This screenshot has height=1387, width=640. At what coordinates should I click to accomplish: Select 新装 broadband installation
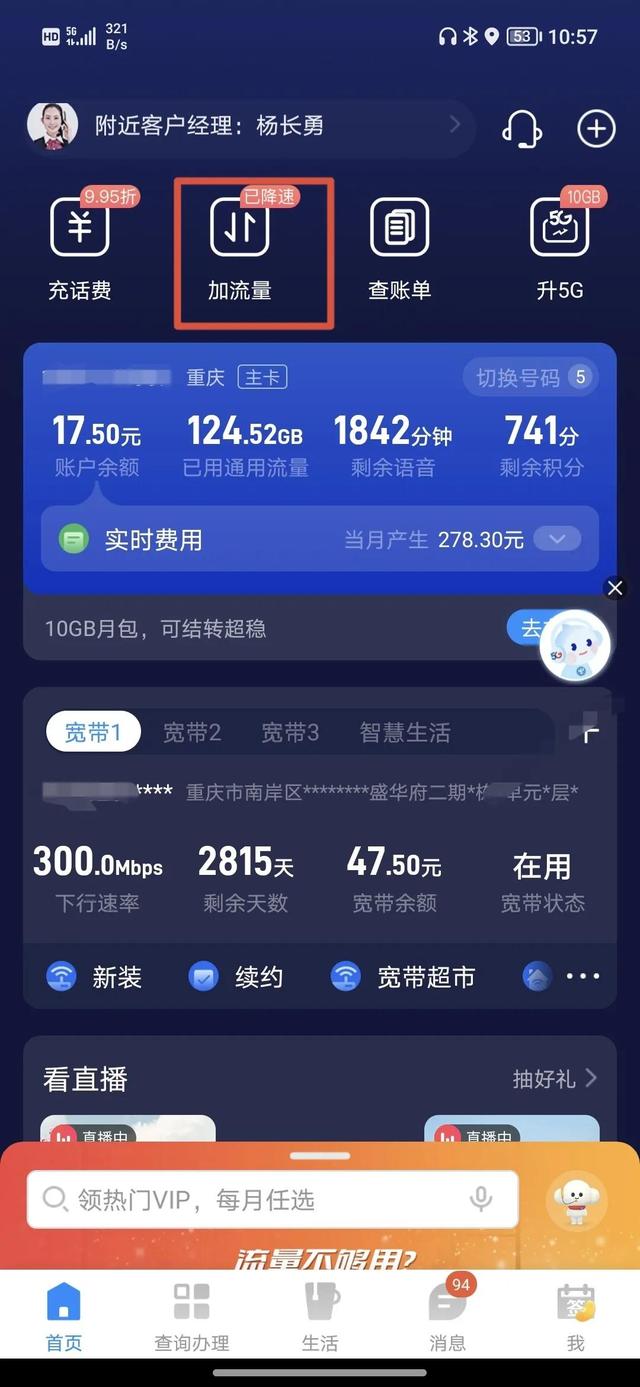[x=95, y=977]
